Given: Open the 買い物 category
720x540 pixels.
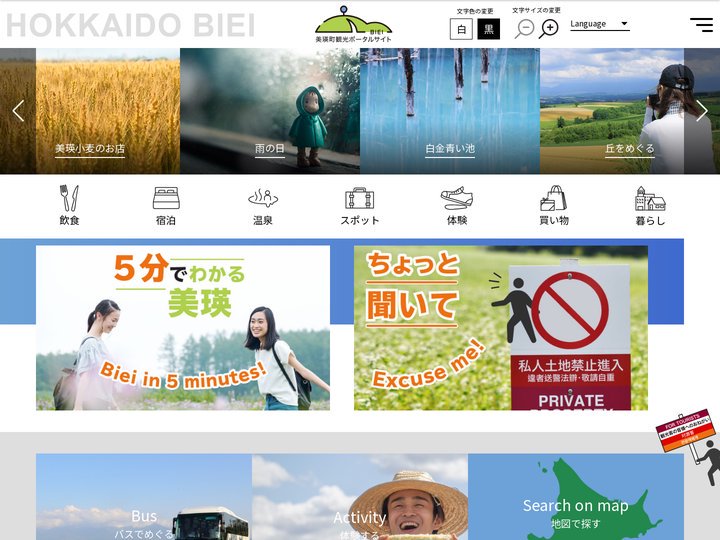Looking at the screenshot, I should [x=553, y=205].
